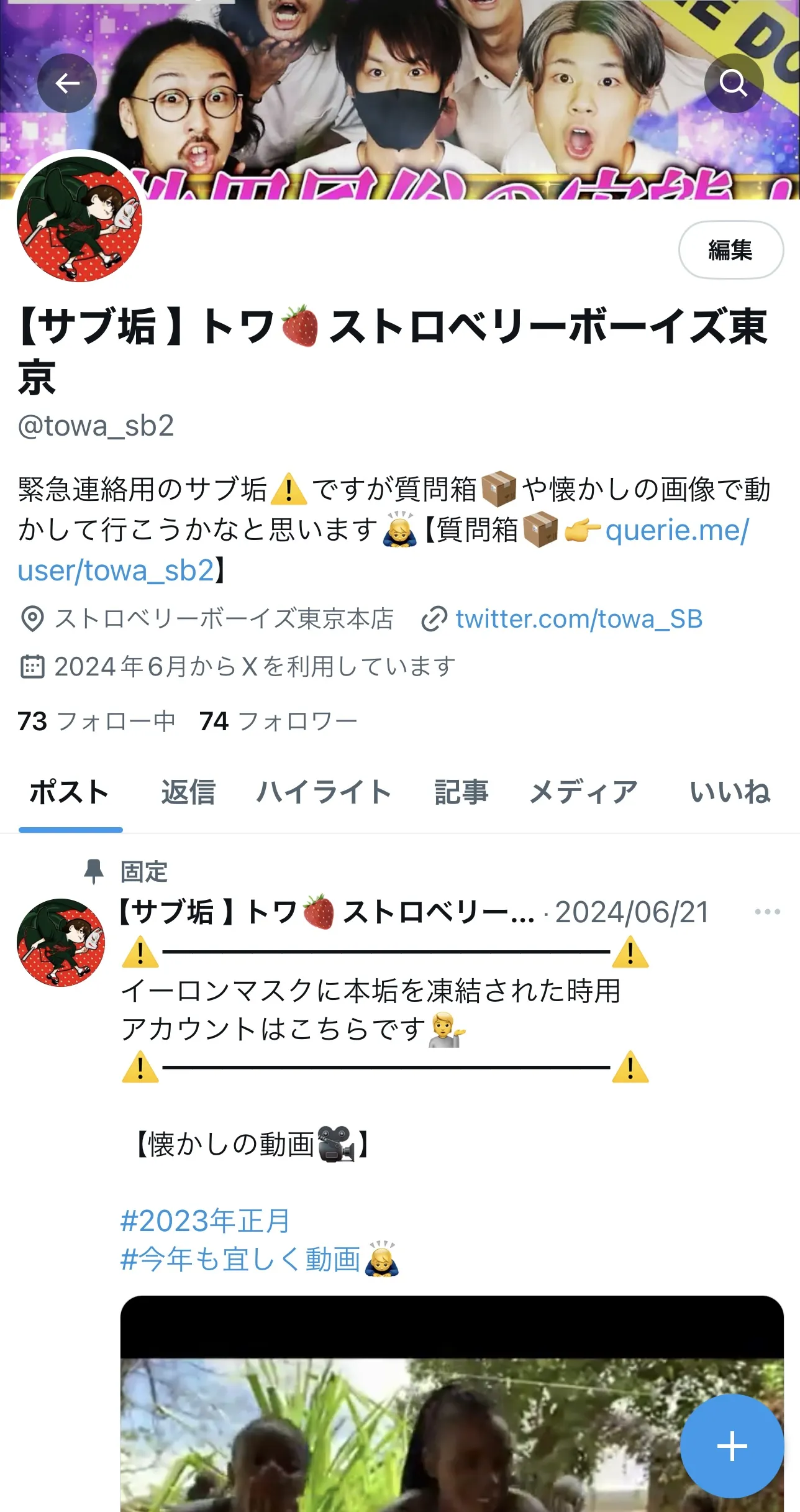This screenshot has width=800, height=1512.
Task: Compose a new post with plus button
Action: (732, 1446)
